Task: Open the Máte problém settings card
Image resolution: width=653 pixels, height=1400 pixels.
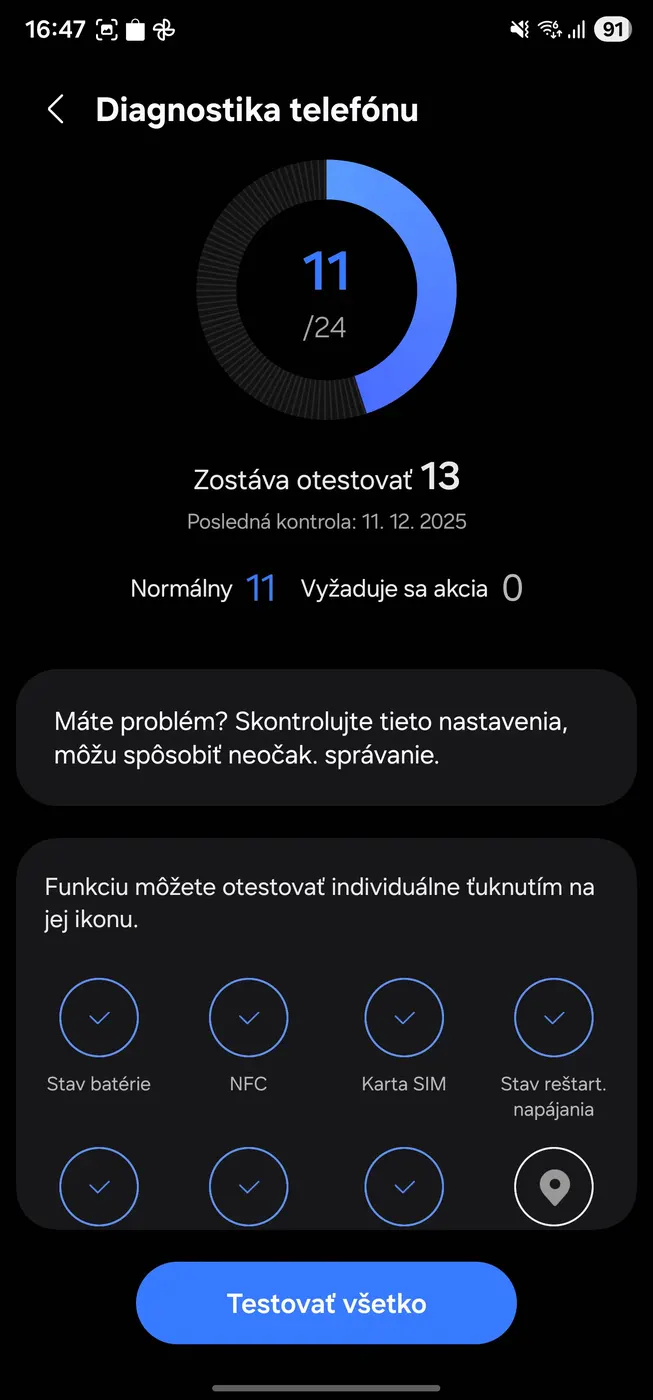Action: pyautogui.click(x=326, y=737)
